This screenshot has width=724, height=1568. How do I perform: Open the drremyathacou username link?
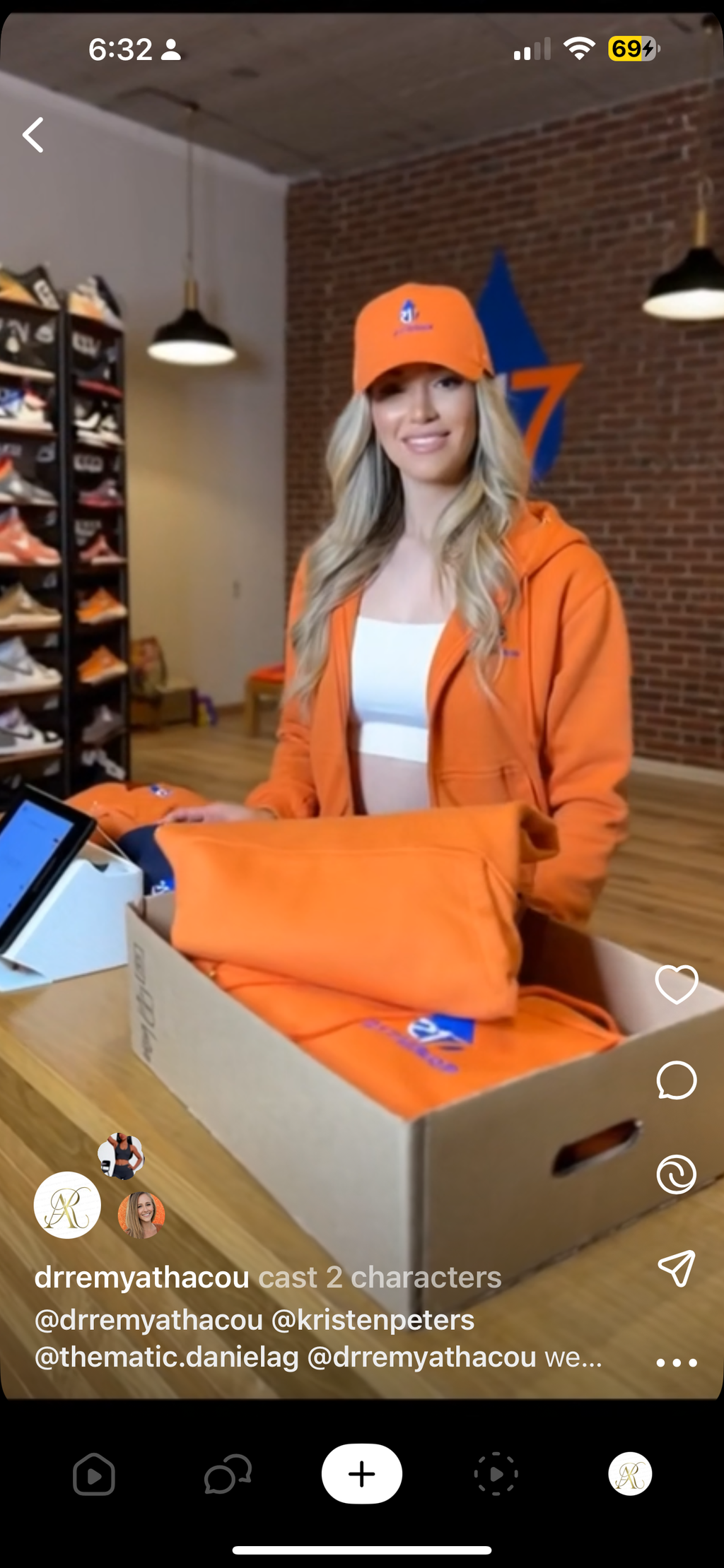[141, 1278]
